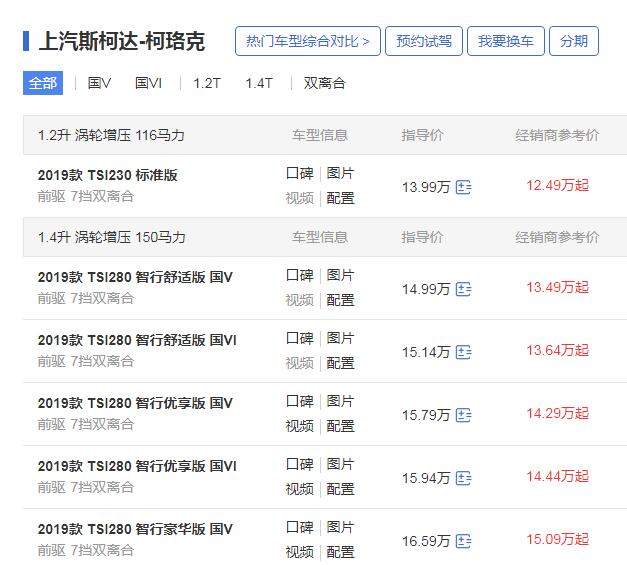Switch to the 全部 filter tab
The width and height of the screenshot is (627, 565).
pyautogui.click(x=43, y=83)
